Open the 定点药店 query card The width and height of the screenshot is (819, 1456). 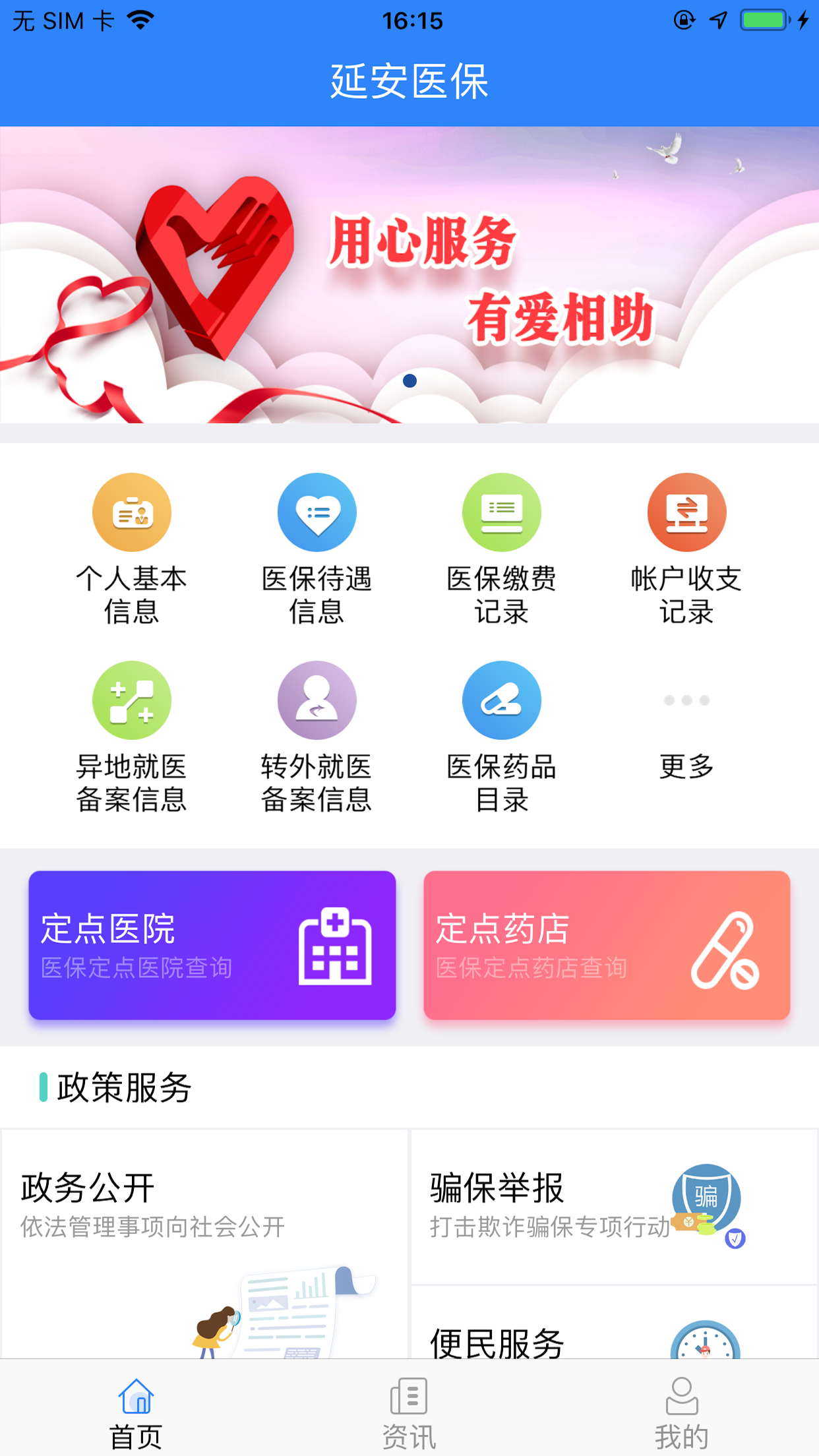(x=607, y=945)
